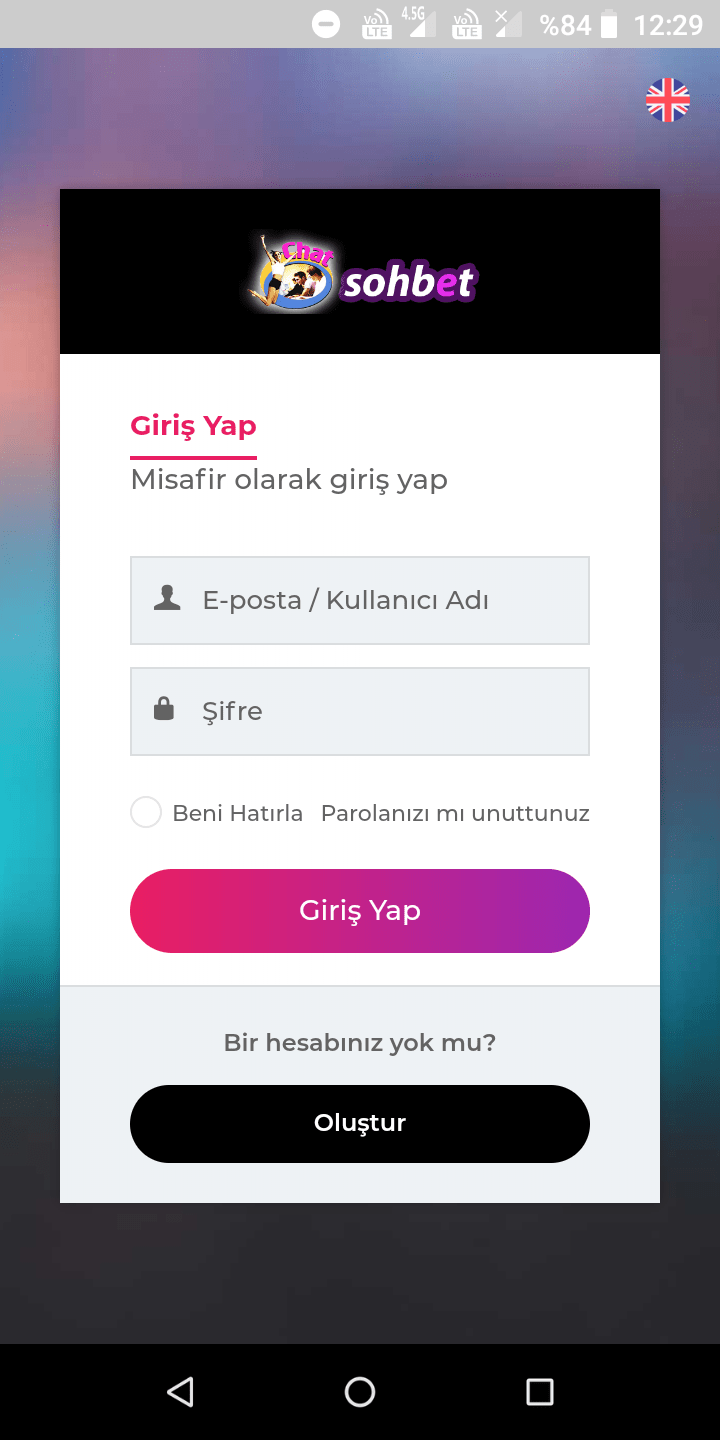Check the Beni Hatırla box
Screen dimensions: 720x1440
[146, 812]
